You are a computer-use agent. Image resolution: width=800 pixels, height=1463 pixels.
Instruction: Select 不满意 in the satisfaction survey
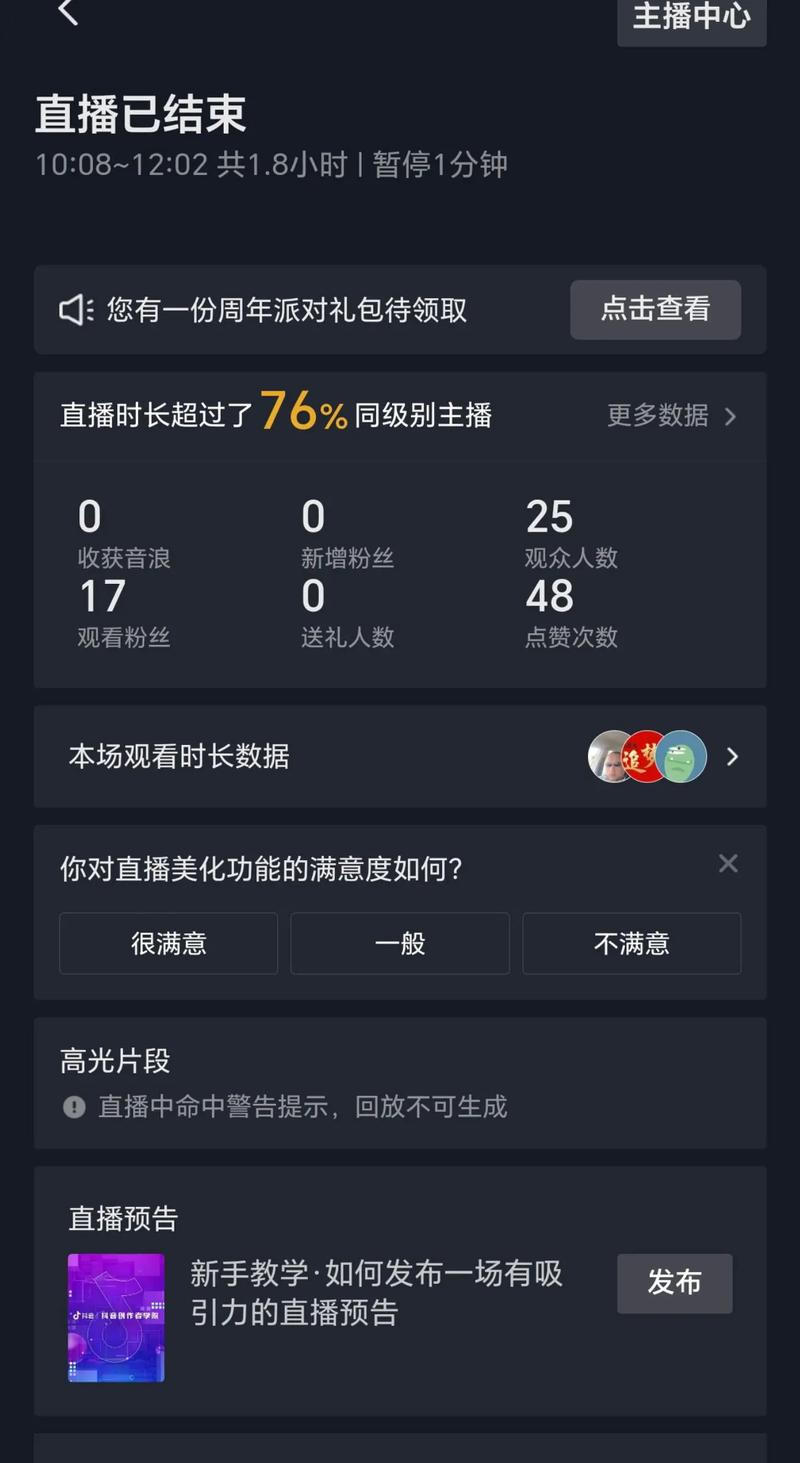[631, 943]
